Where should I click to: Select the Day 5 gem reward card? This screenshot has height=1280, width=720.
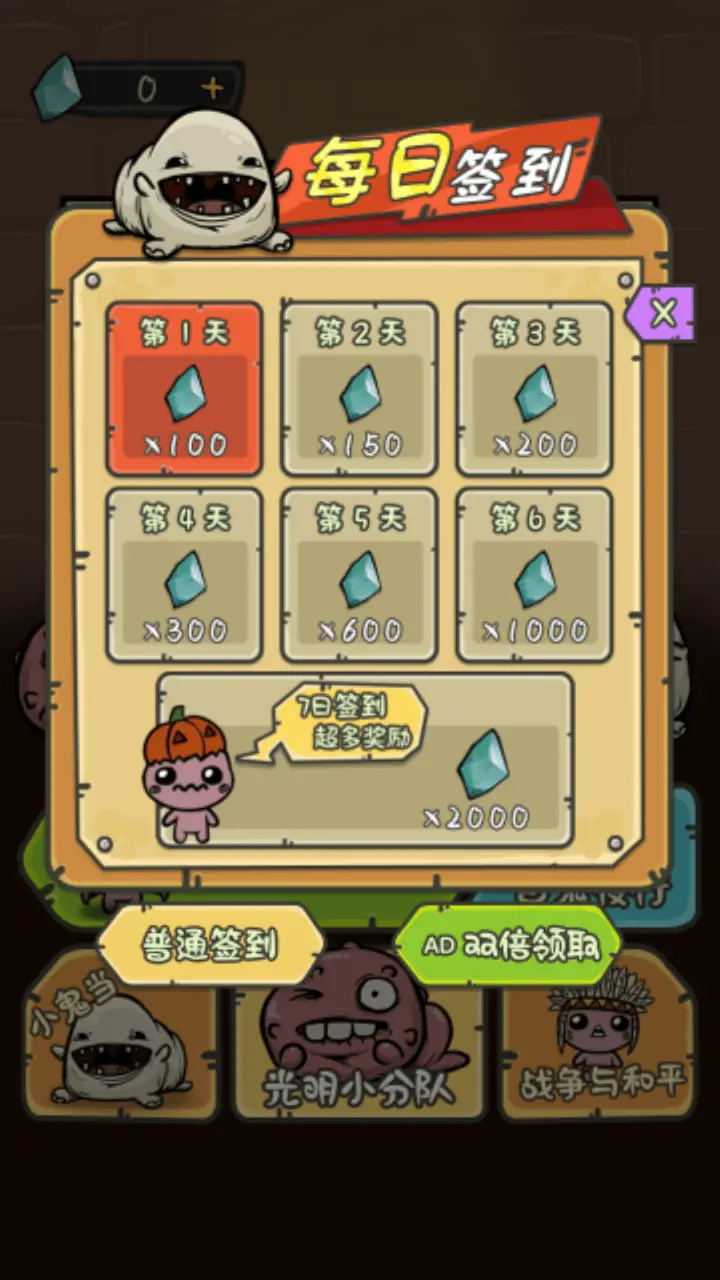coord(360,575)
